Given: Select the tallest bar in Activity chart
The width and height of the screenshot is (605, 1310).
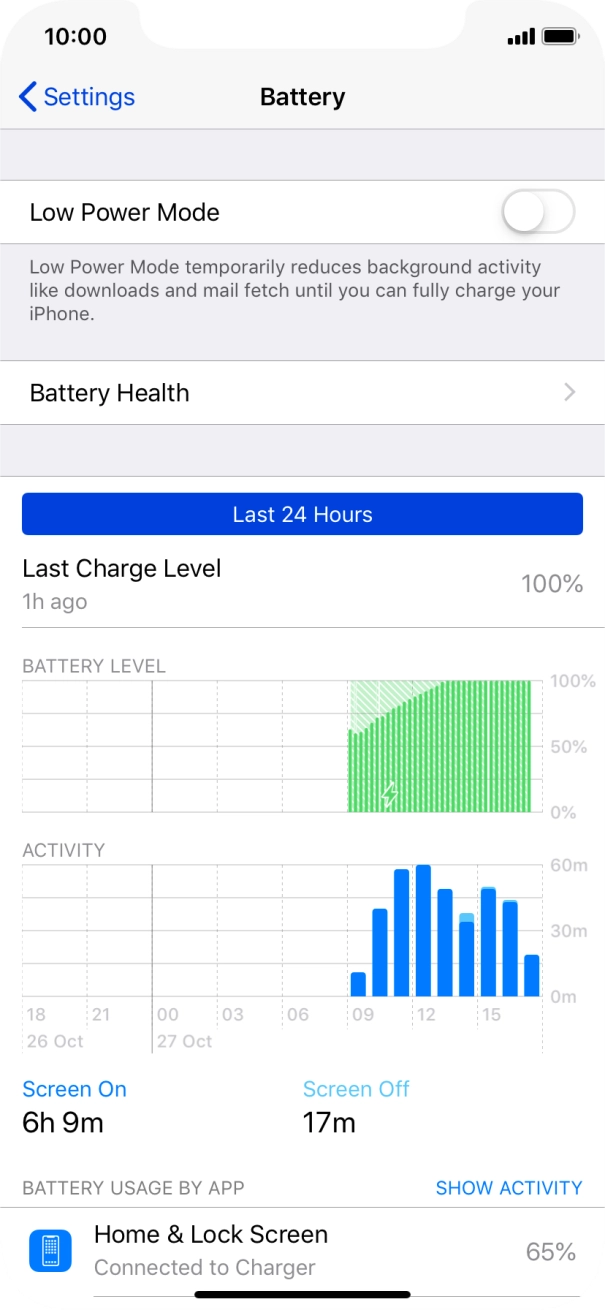Looking at the screenshot, I should 423,931.
